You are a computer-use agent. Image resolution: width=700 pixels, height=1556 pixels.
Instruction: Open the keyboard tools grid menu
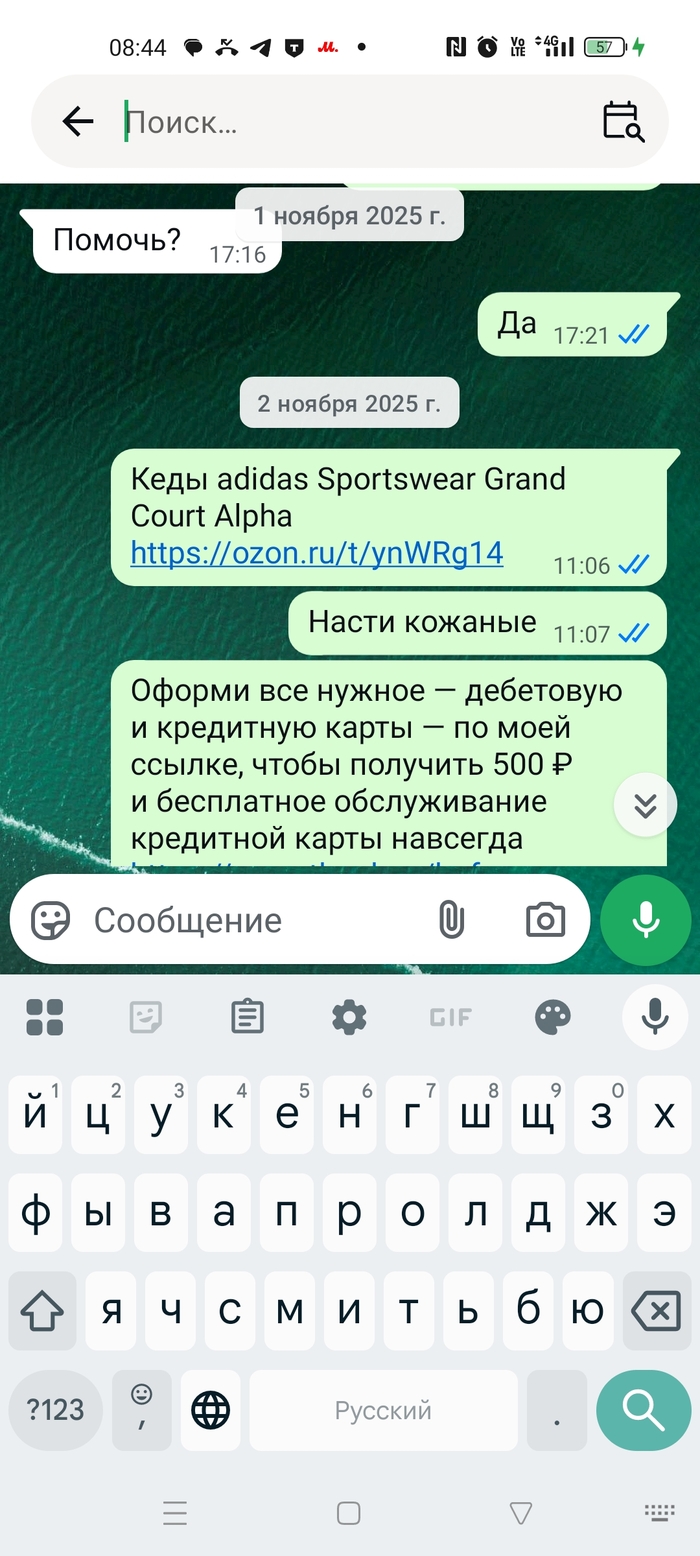point(45,1018)
